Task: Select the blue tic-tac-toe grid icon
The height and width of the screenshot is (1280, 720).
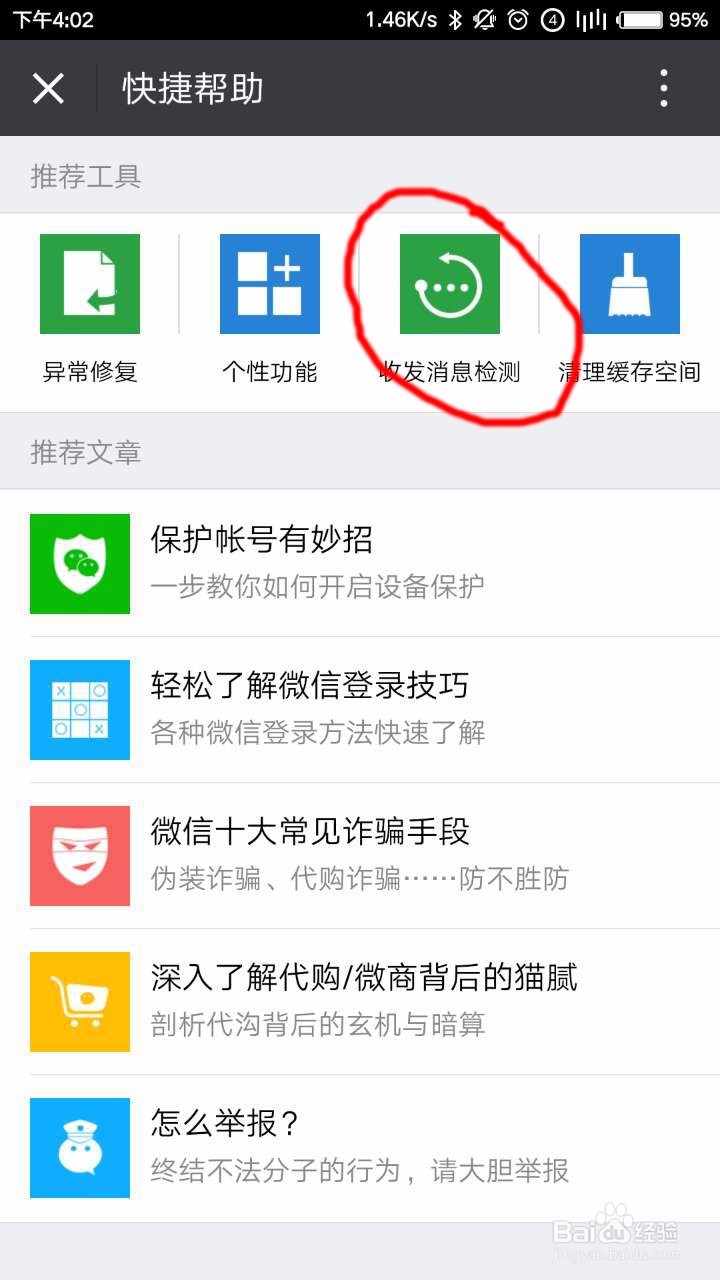Action: [x=79, y=709]
